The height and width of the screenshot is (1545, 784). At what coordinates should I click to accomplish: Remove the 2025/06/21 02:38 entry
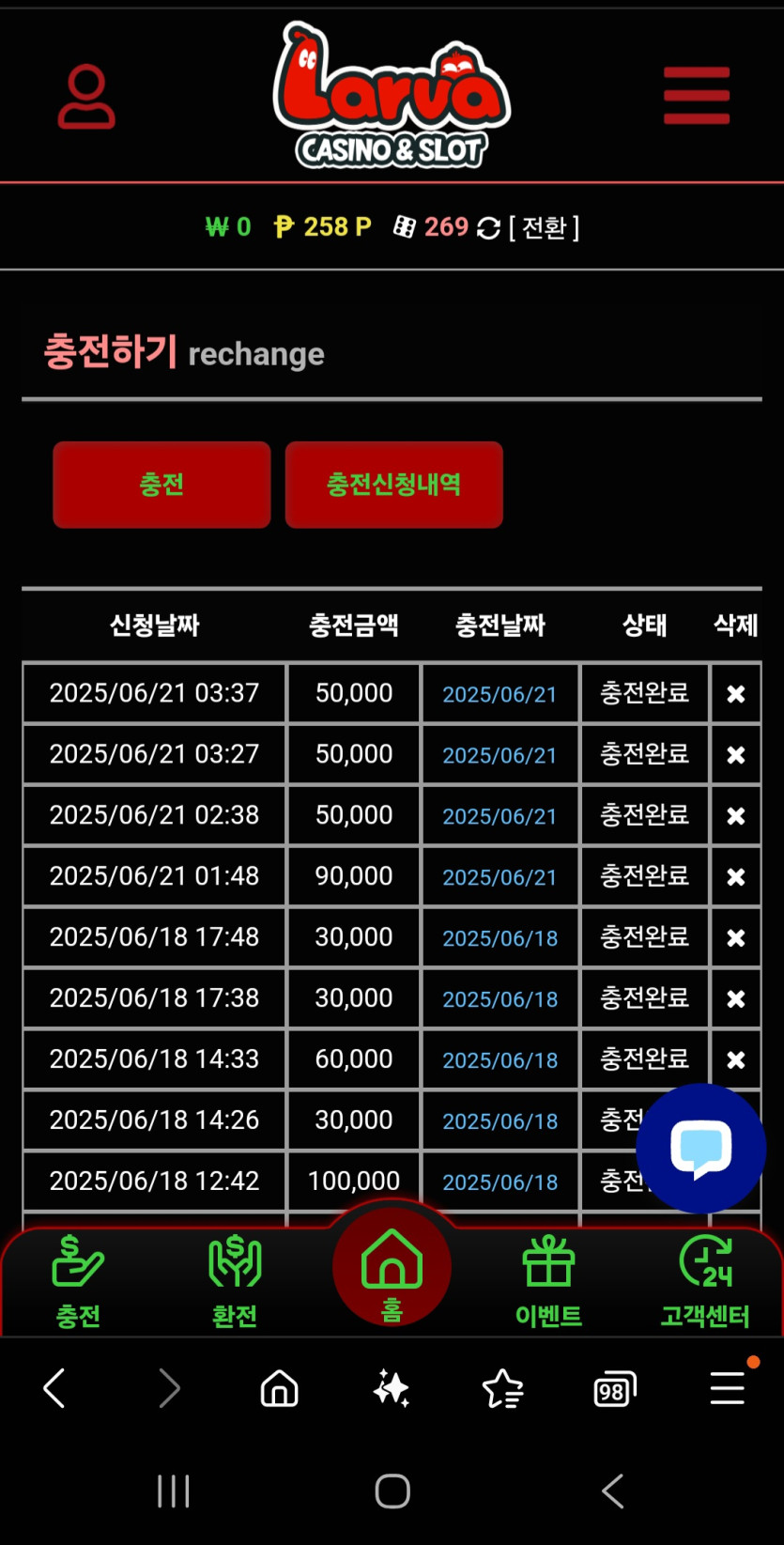(735, 816)
